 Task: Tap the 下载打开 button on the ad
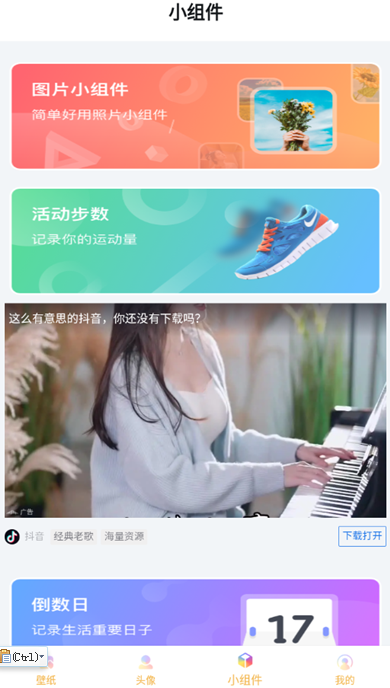362,536
